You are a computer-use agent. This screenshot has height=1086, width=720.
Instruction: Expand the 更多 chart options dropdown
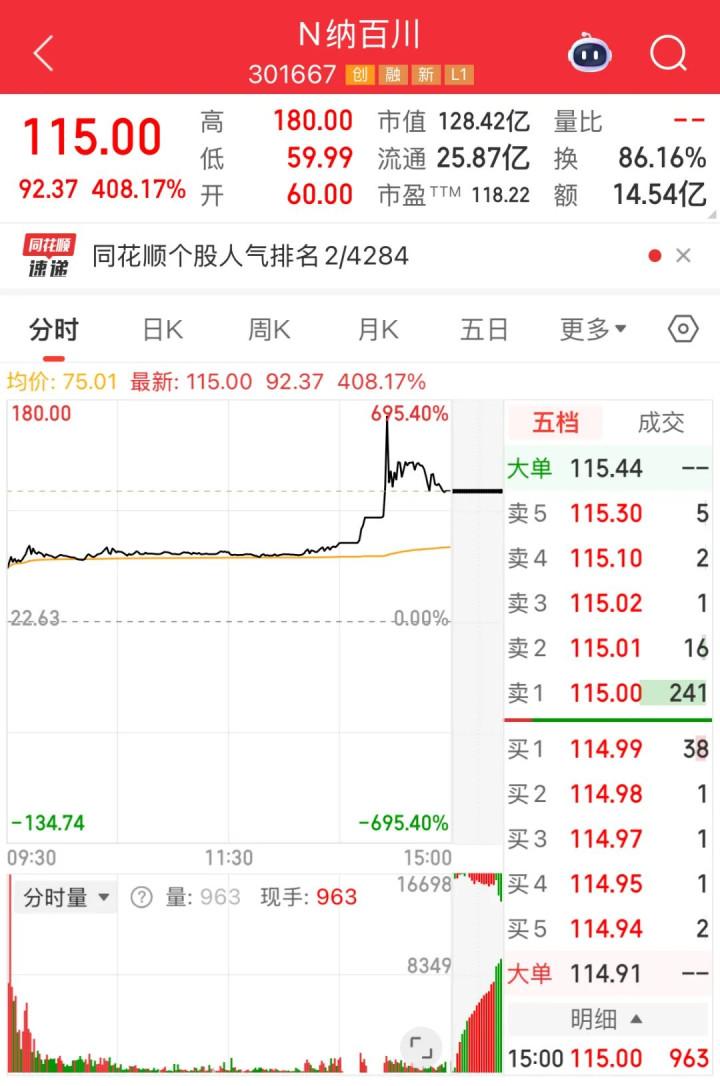[593, 329]
